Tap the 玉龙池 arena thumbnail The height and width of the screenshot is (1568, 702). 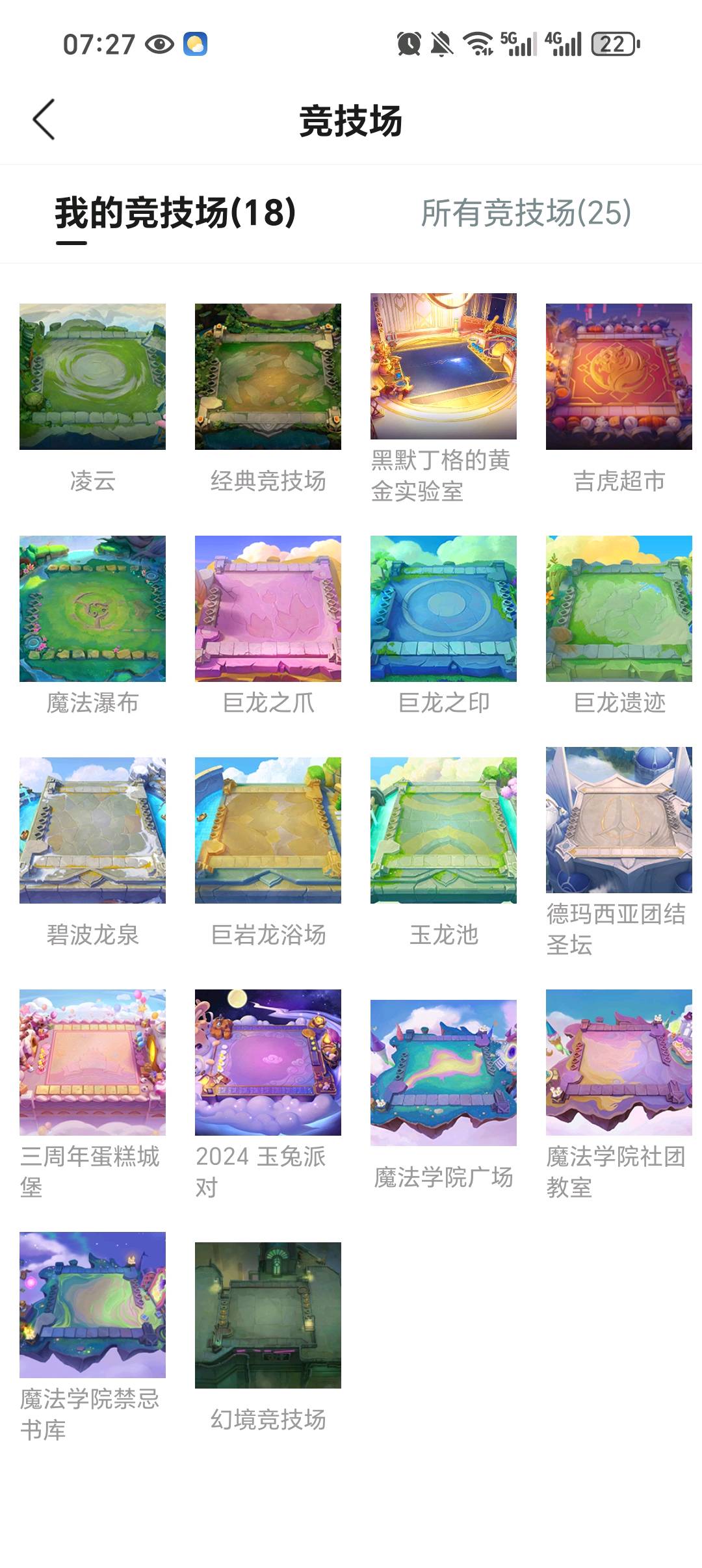click(443, 830)
